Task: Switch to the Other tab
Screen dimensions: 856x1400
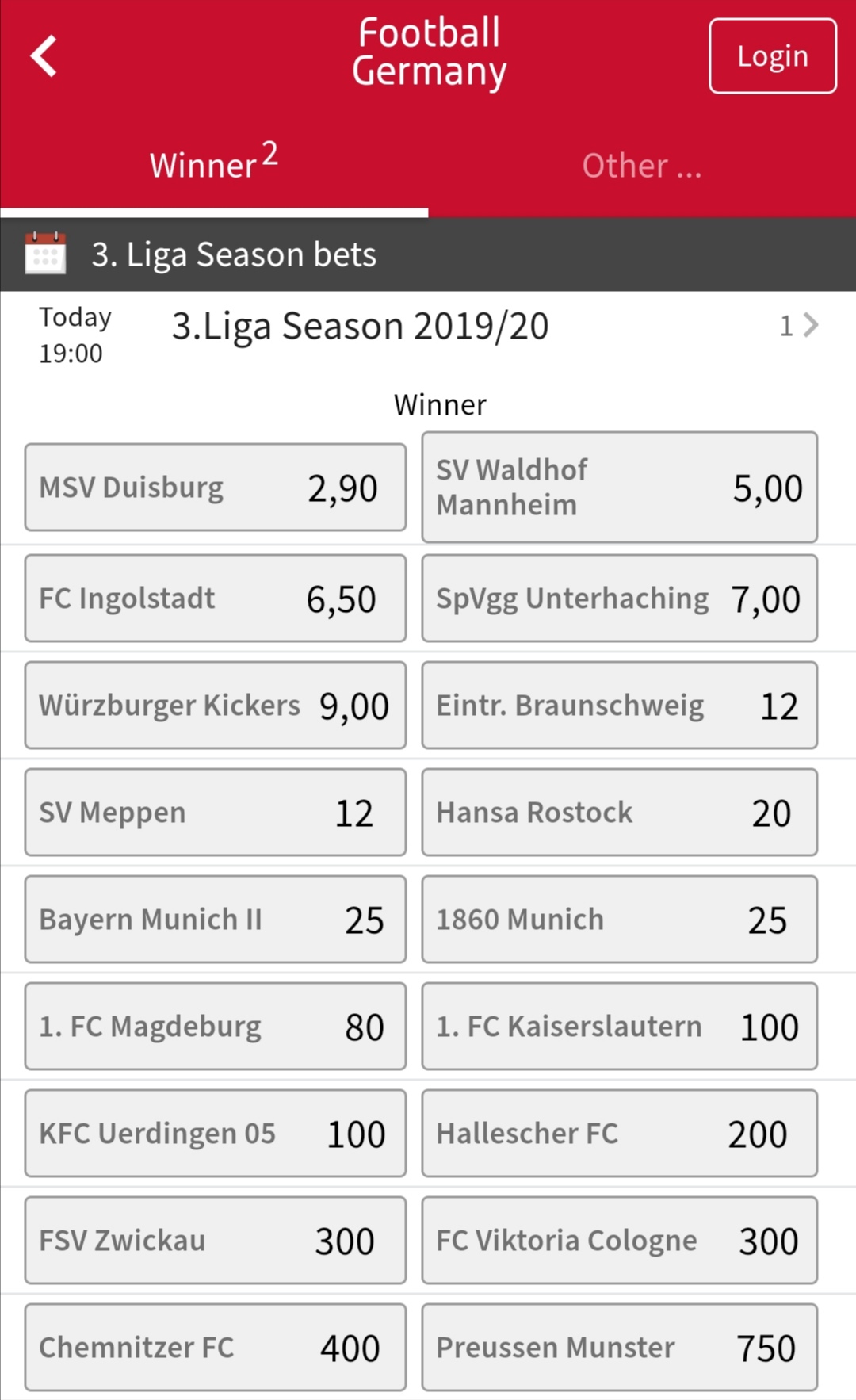Action: click(642, 166)
